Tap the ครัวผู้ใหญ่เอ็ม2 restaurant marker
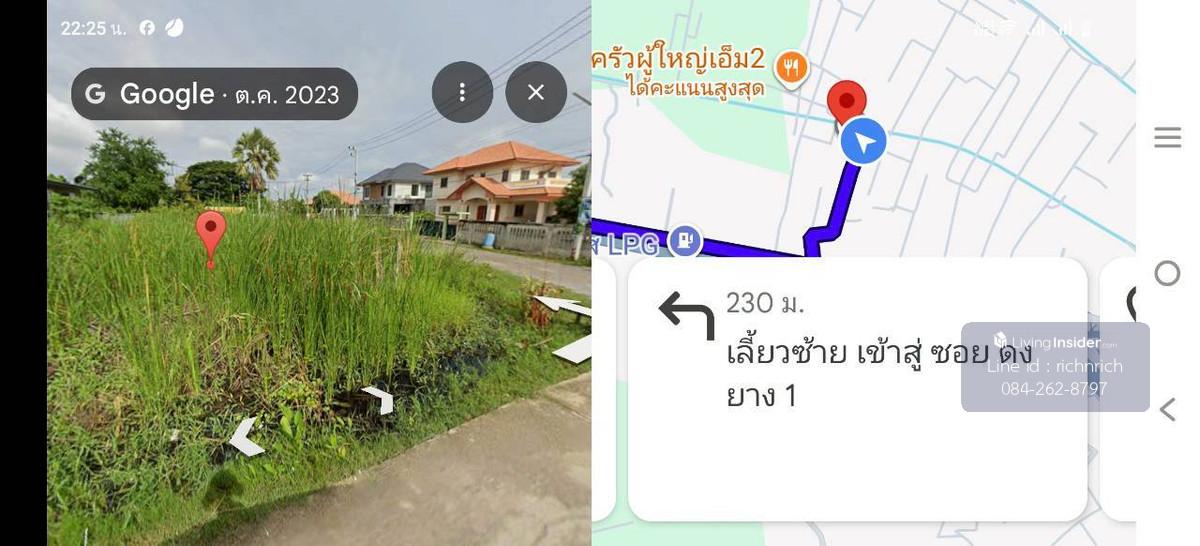This screenshot has height=546, width=1200. (x=792, y=67)
